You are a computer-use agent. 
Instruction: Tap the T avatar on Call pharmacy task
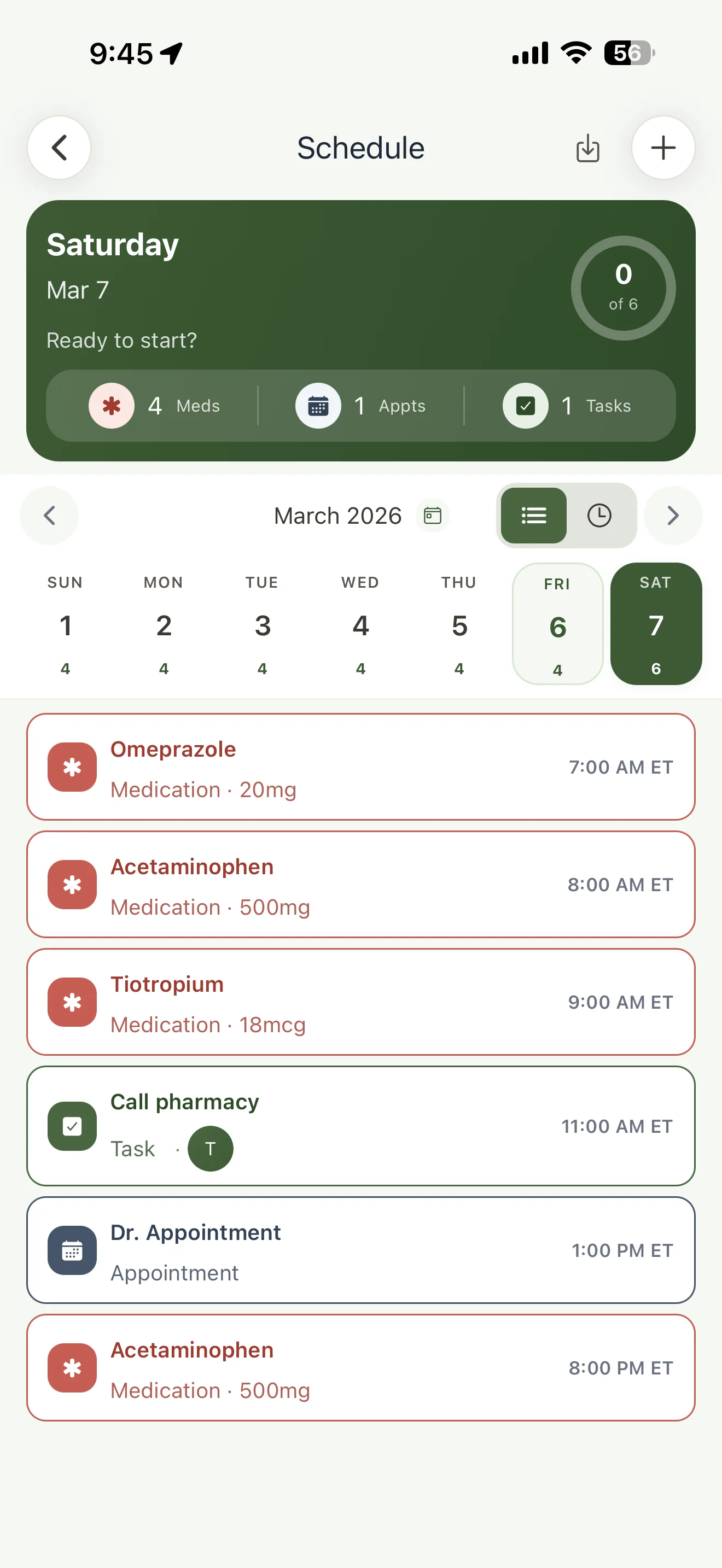pyautogui.click(x=210, y=1148)
